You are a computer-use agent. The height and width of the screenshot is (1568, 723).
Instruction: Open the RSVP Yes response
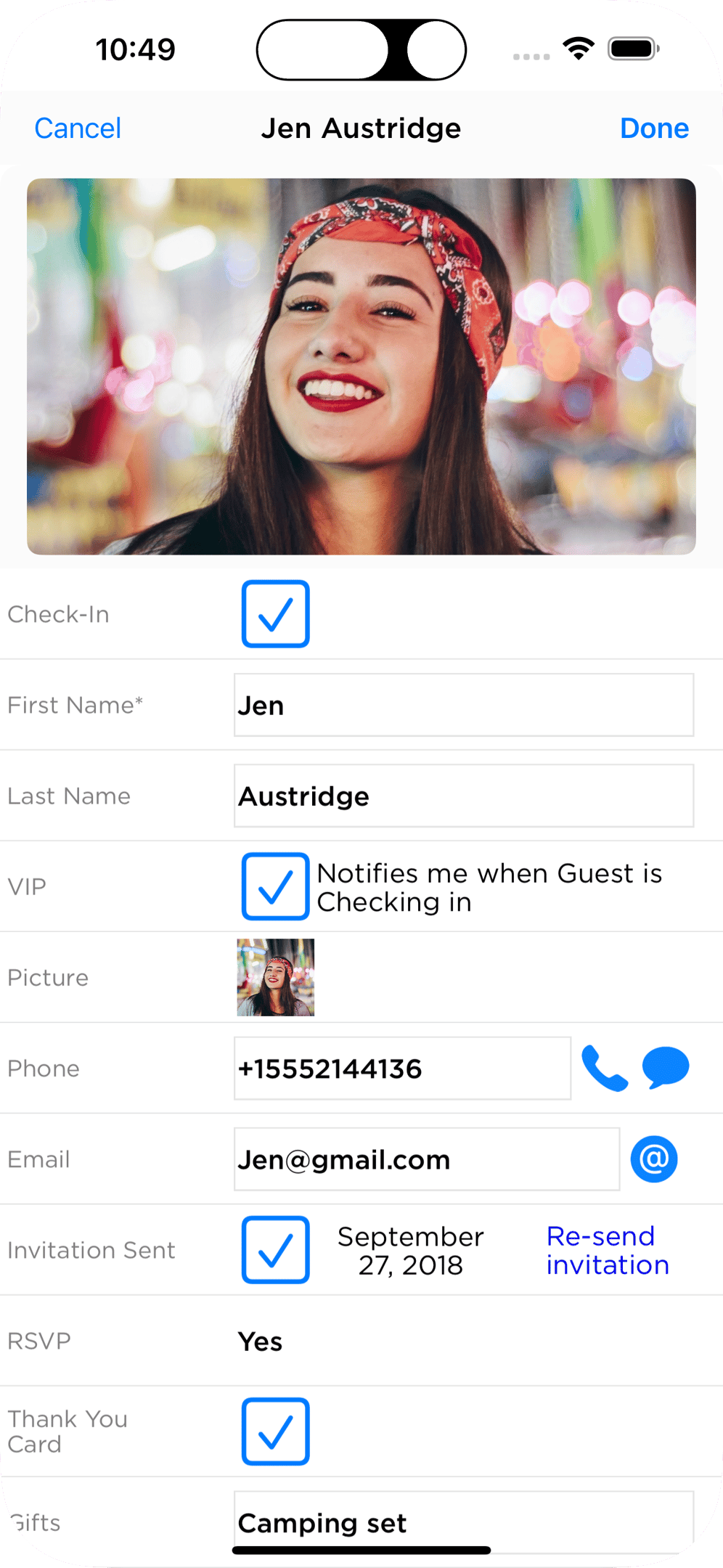[261, 1342]
